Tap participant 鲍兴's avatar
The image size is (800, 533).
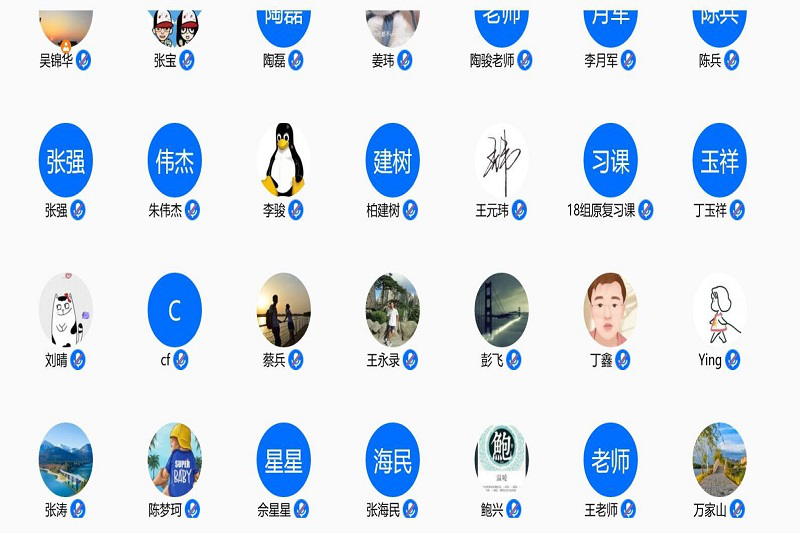501,460
